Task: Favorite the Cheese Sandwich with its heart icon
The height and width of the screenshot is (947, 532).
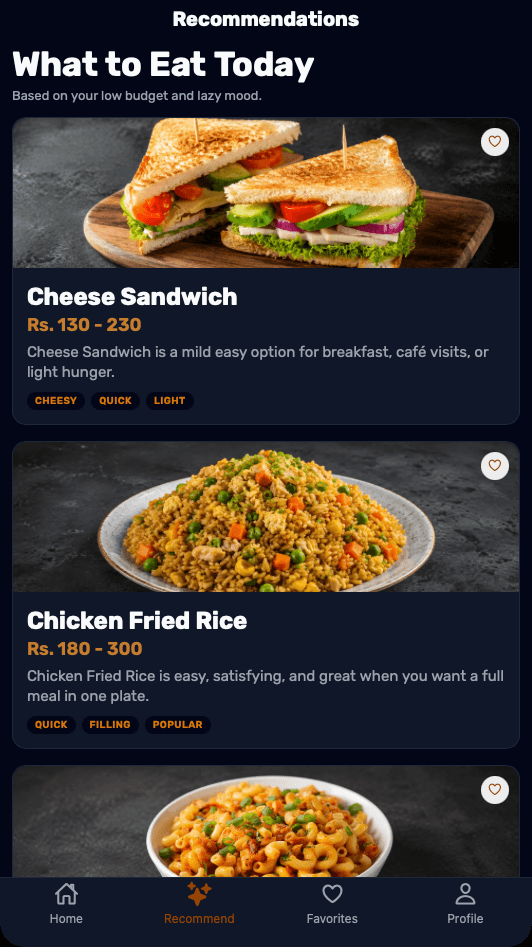Action: tap(495, 142)
